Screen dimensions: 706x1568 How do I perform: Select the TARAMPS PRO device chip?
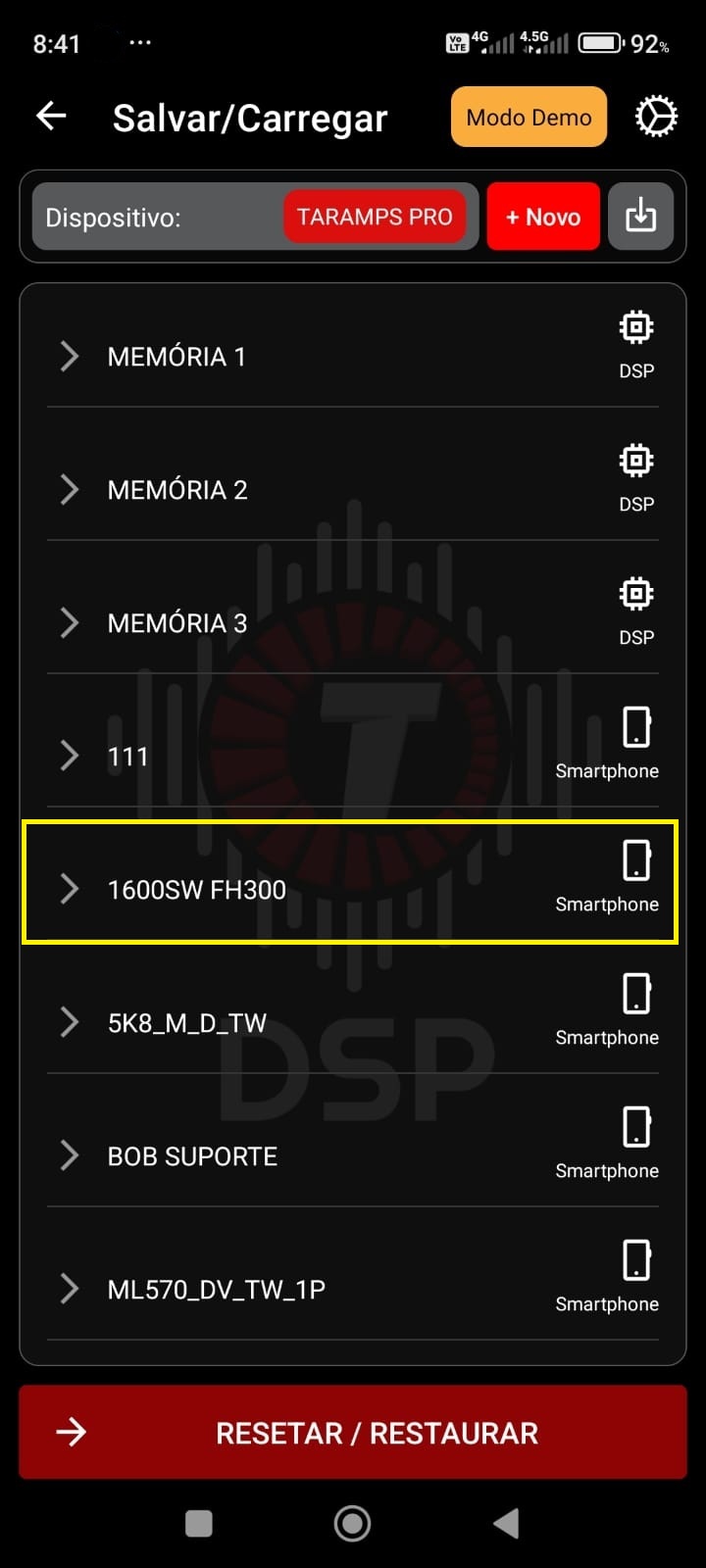pyautogui.click(x=375, y=217)
